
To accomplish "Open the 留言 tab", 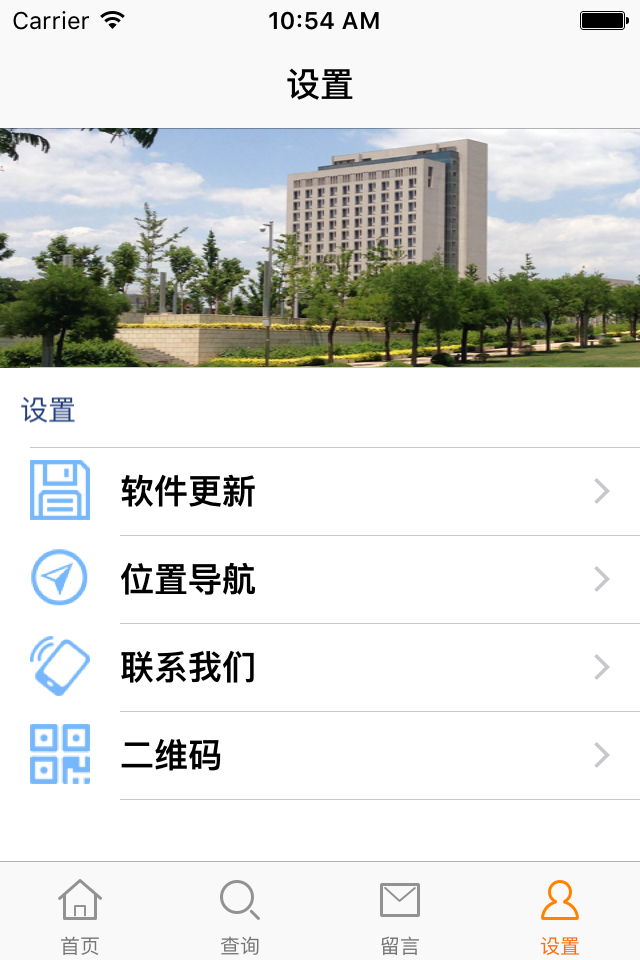I will (x=400, y=914).
